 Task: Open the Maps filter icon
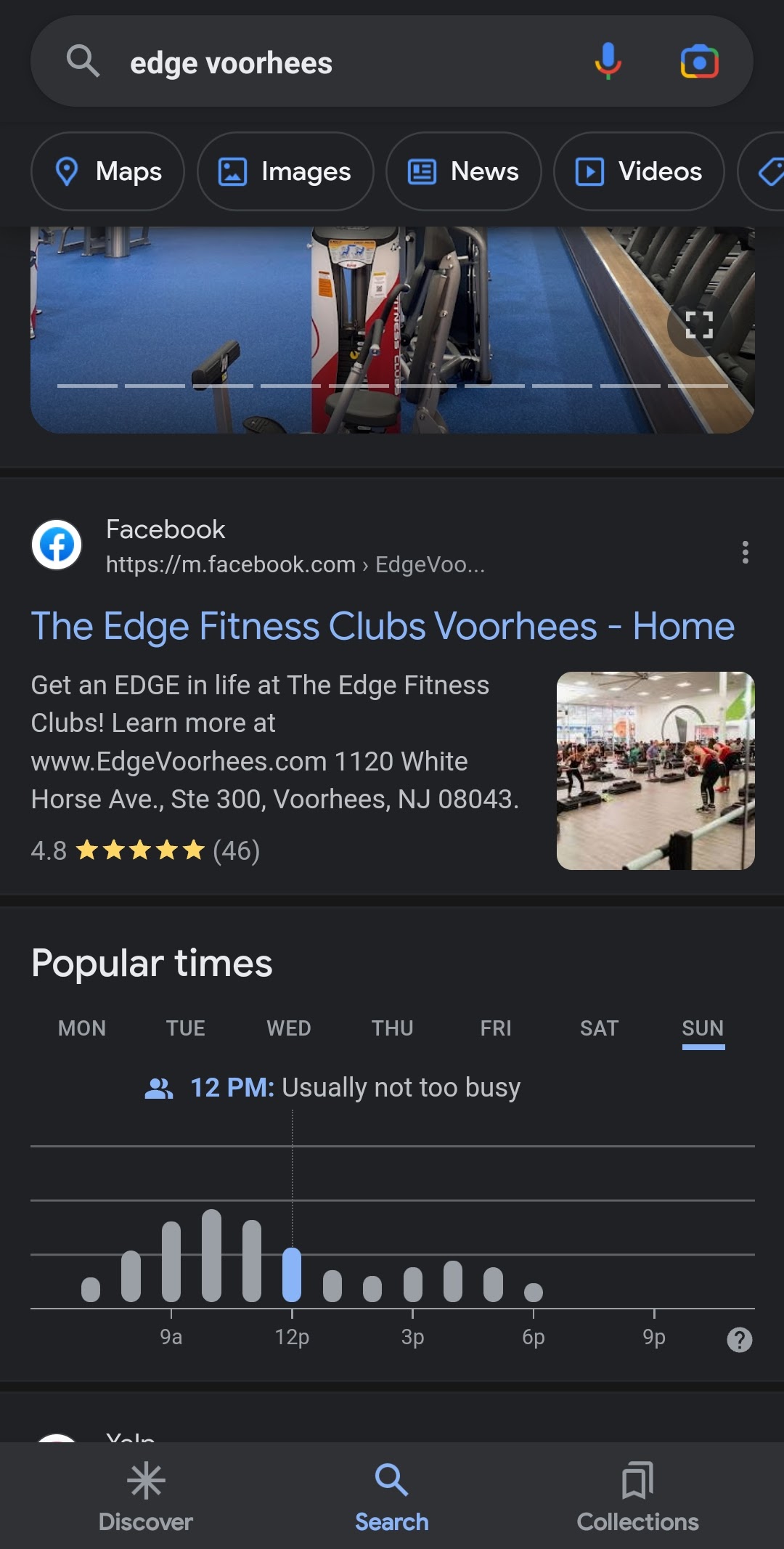(68, 171)
